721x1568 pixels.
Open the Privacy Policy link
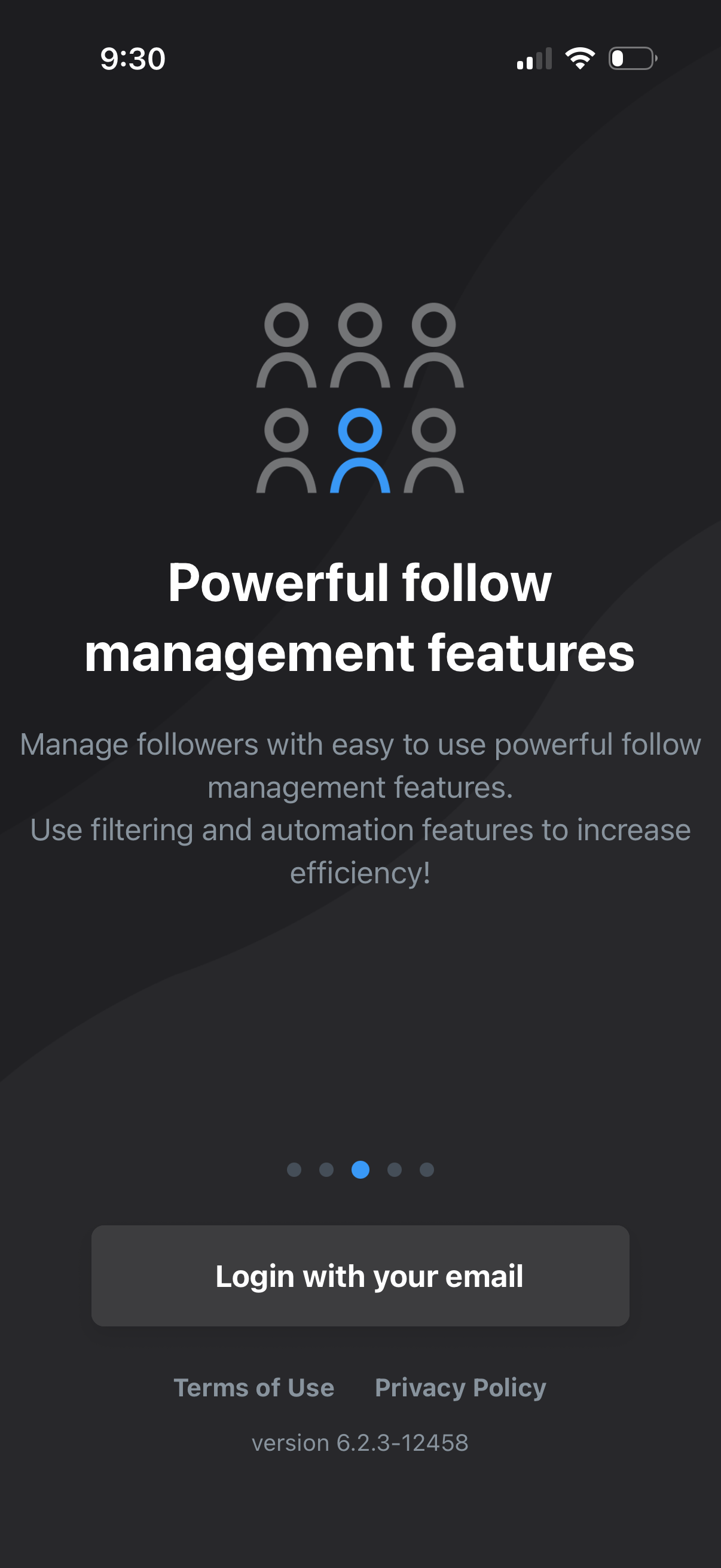click(460, 1388)
